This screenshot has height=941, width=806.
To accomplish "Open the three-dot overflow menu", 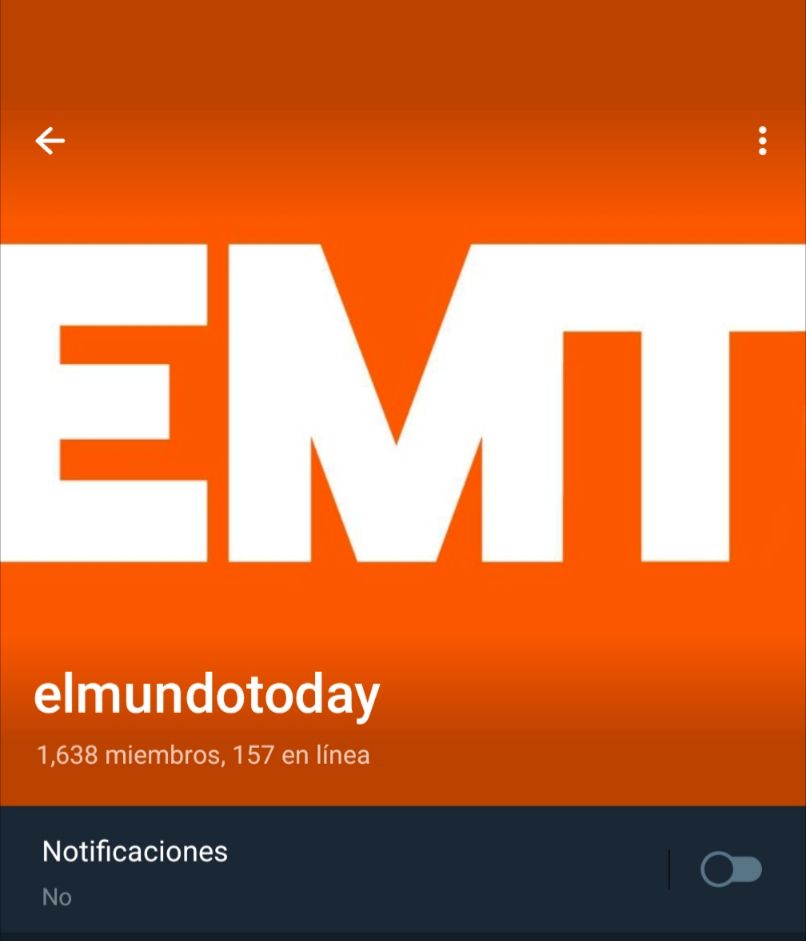I will pos(762,141).
